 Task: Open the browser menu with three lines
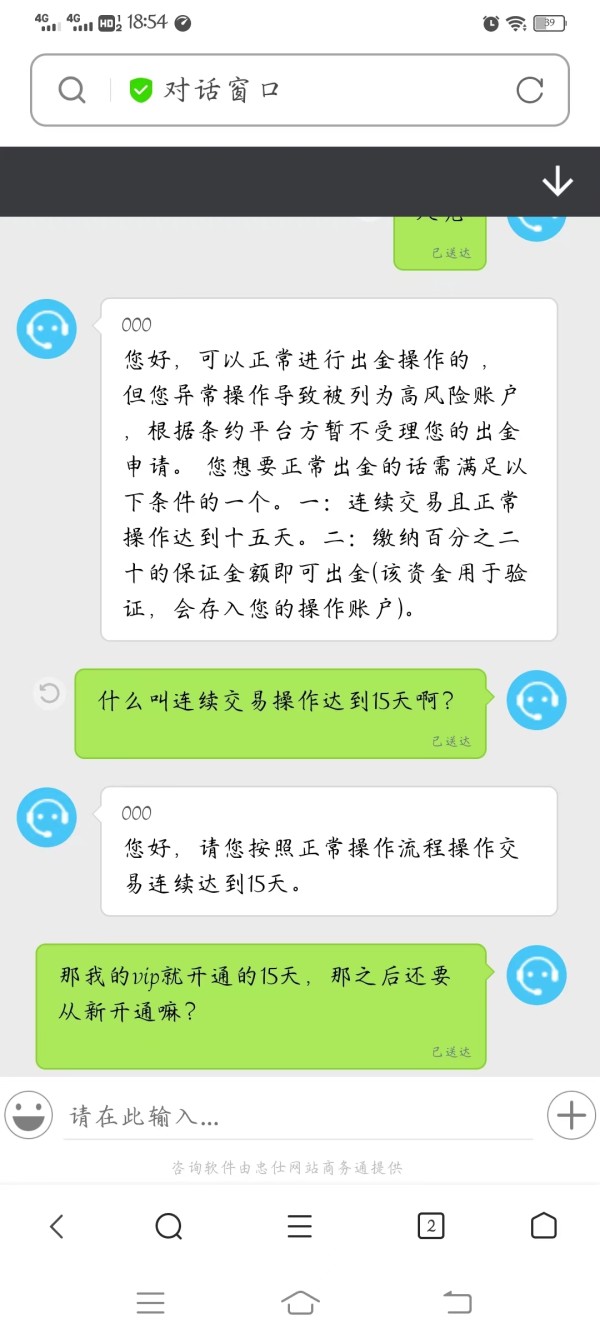coord(300,1226)
